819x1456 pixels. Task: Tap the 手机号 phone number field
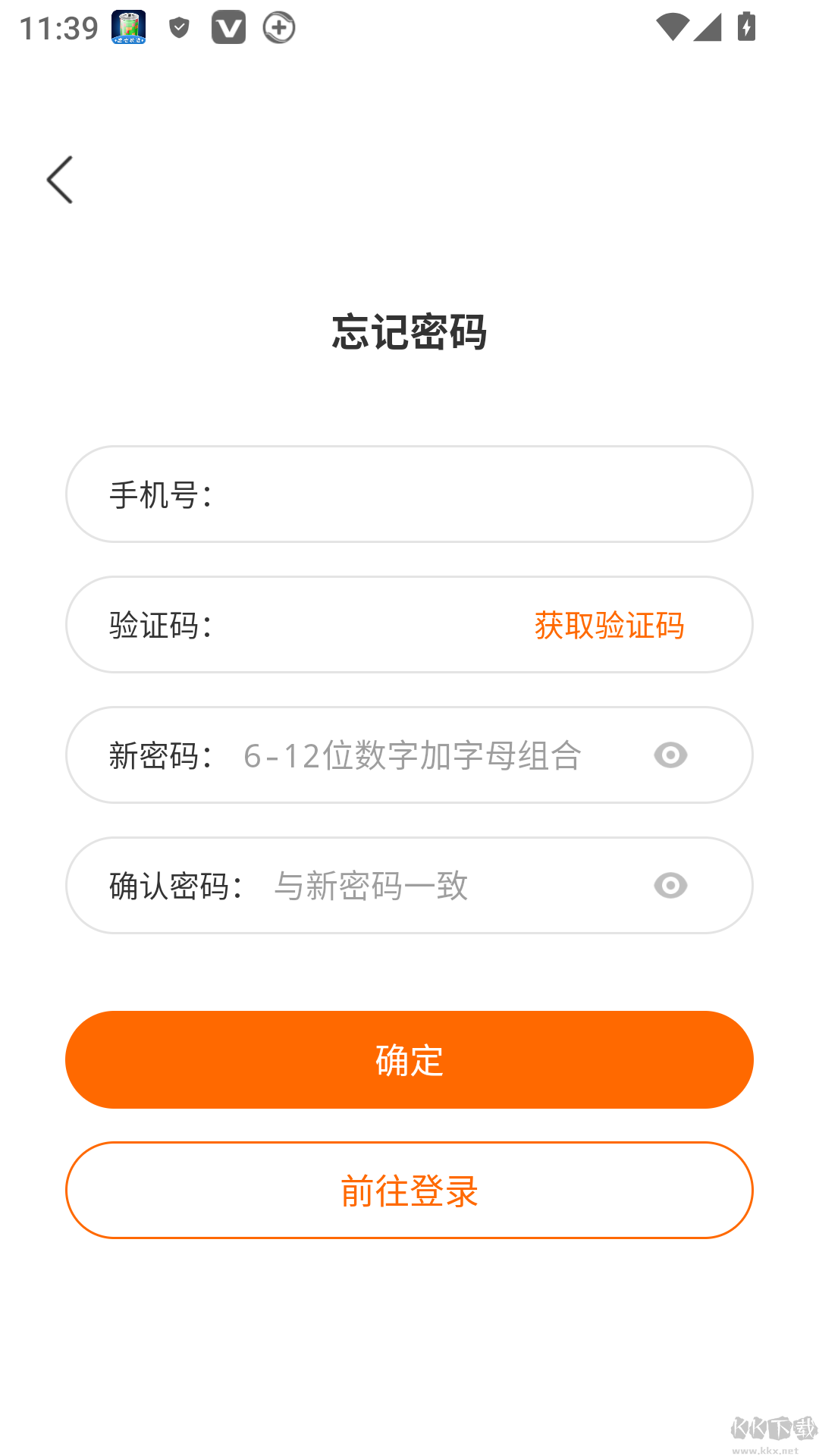click(x=409, y=494)
